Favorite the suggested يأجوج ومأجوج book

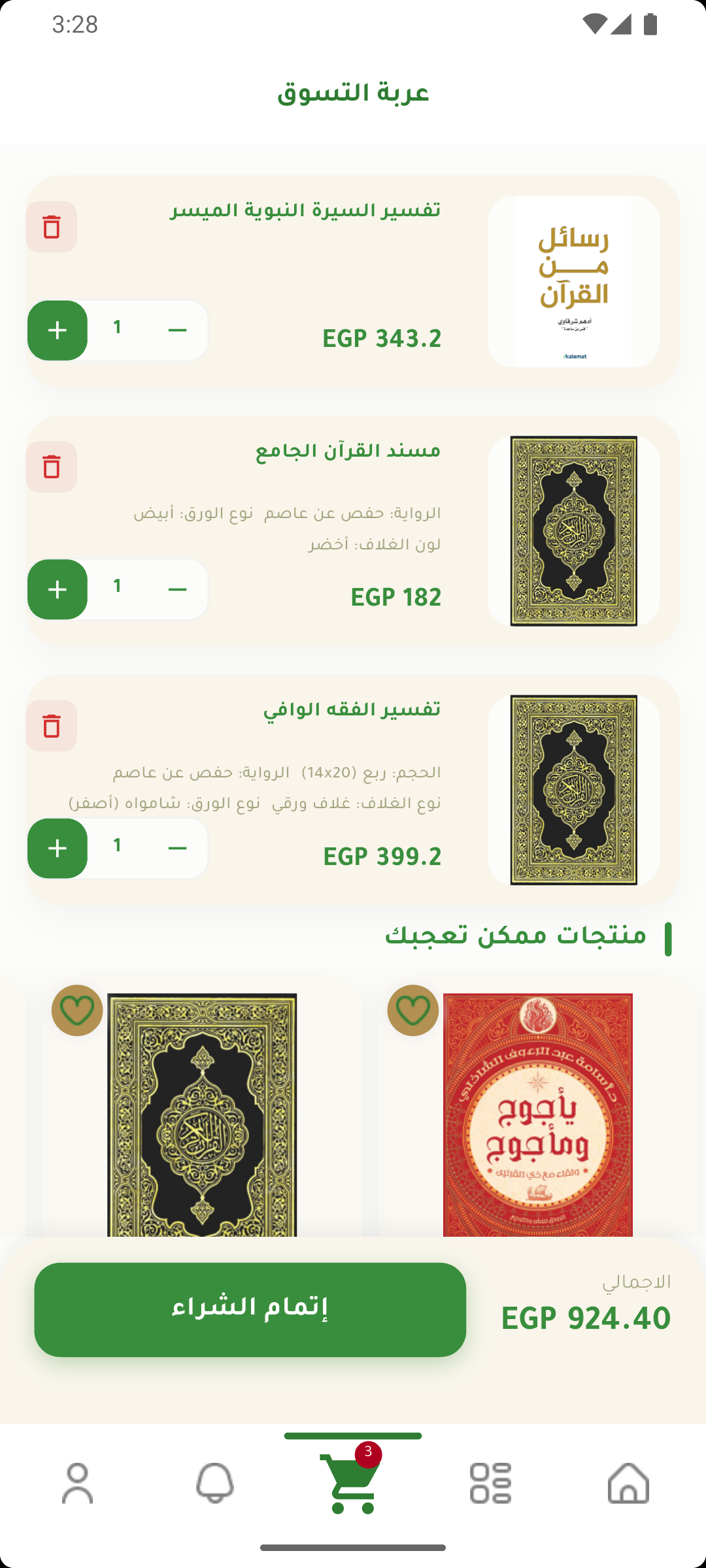tap(412, 1010)
